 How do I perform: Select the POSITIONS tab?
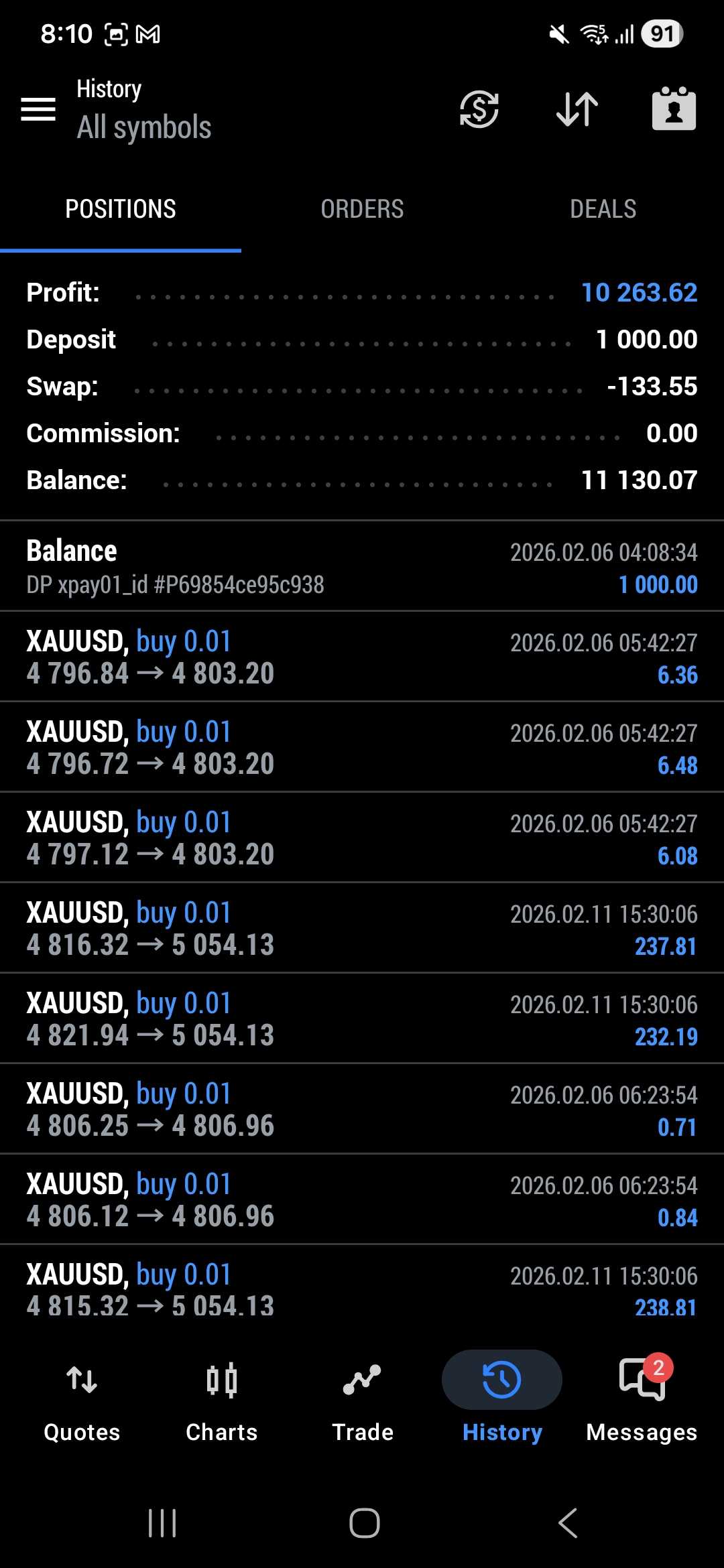(x=121, y=209)
